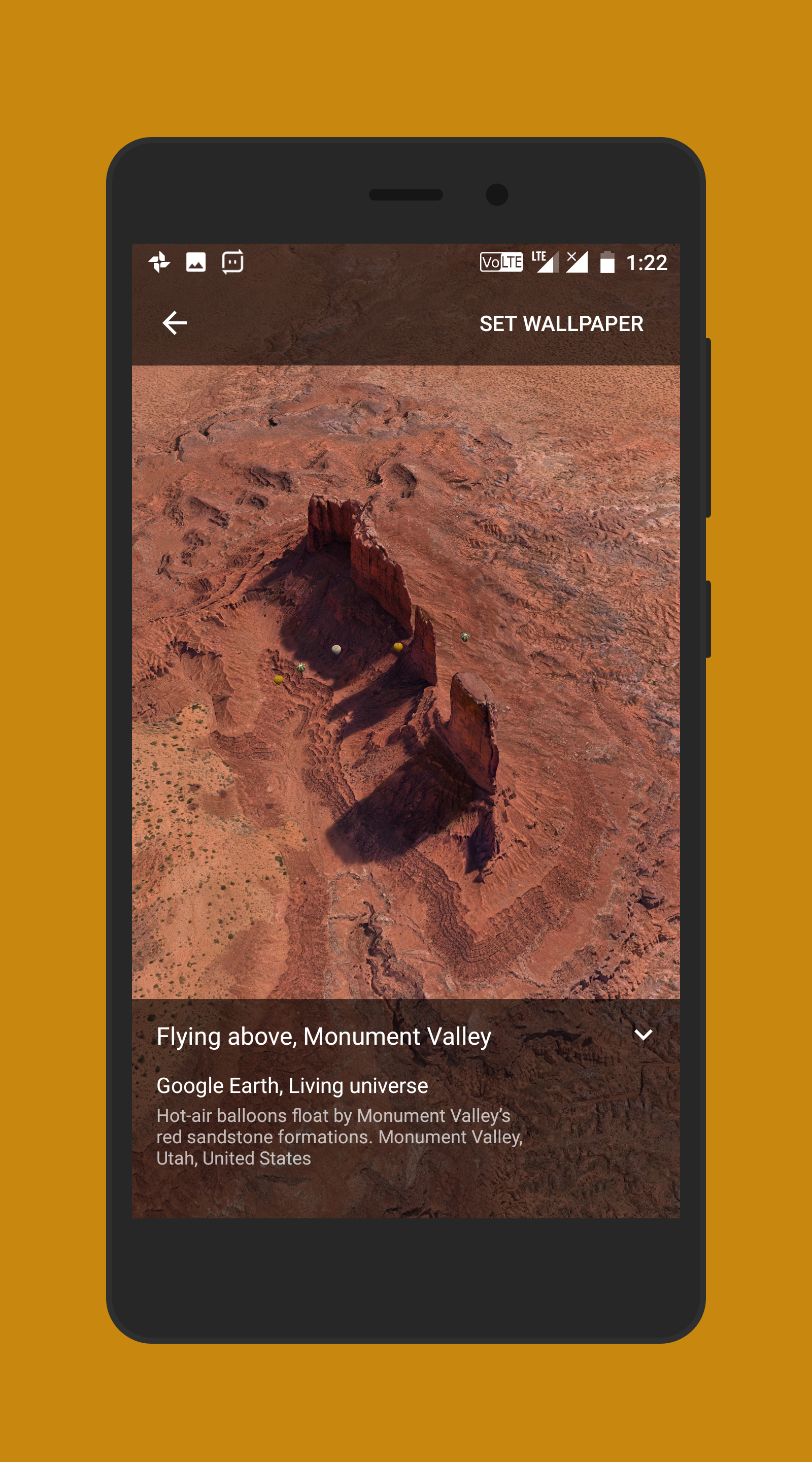Viewport: 812px width, 1462px height.
Task: Go back using the arrow icon
Action: coord(175,323)
